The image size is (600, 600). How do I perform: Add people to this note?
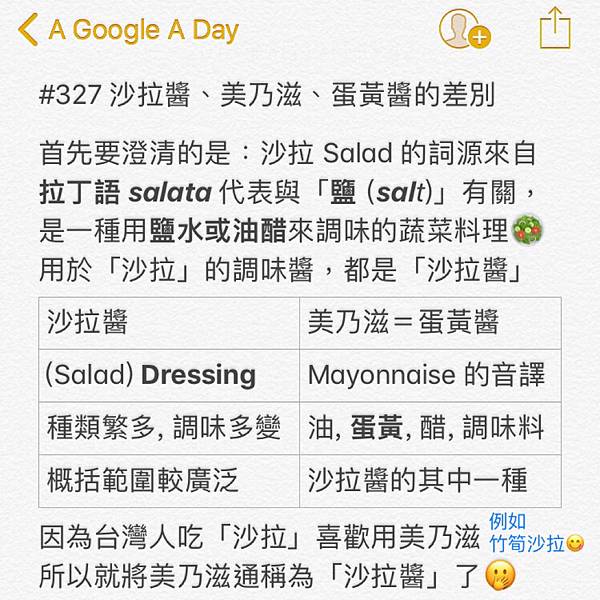[463, 30]
